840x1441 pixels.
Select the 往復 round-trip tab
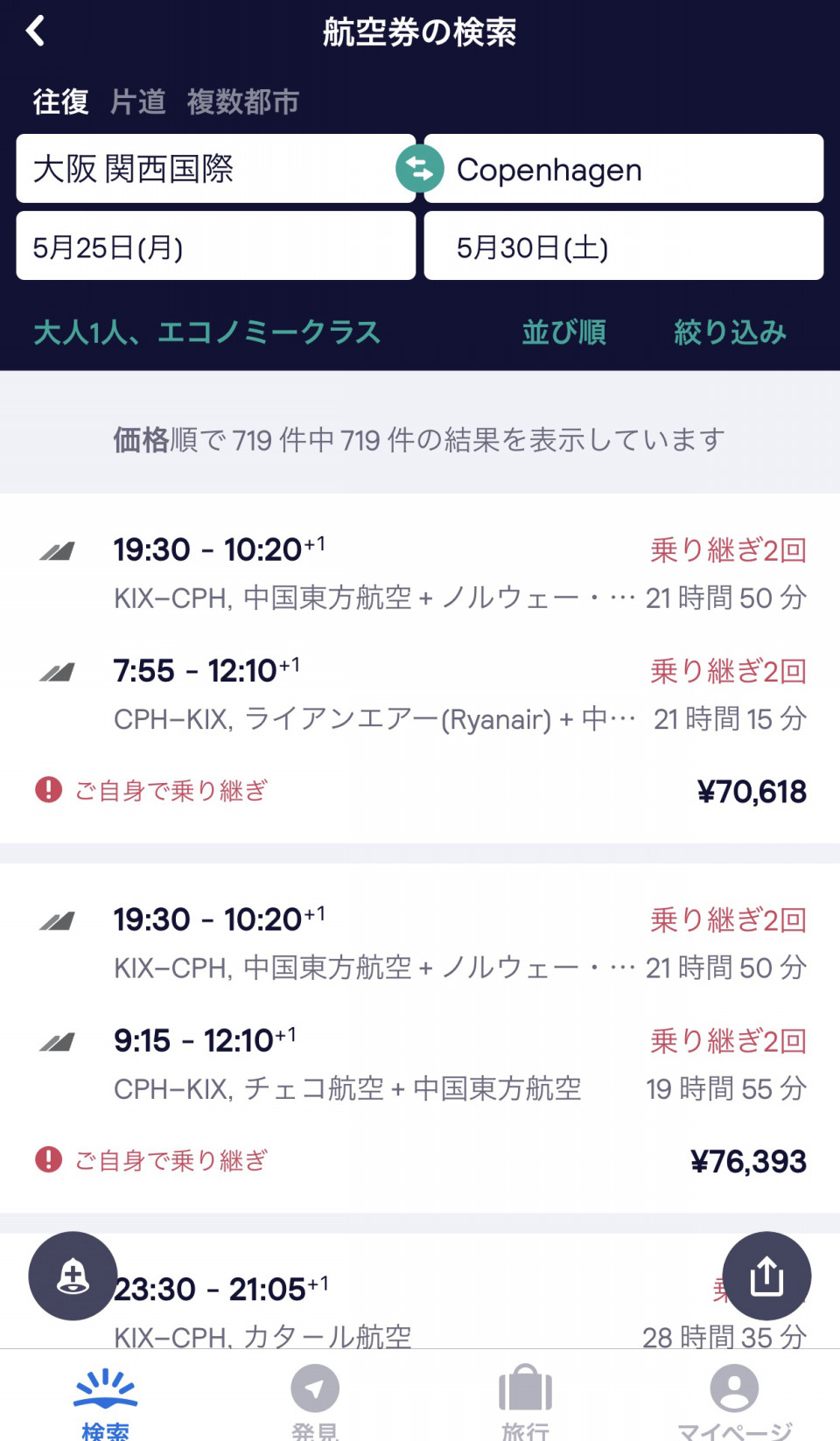point(61,101)
